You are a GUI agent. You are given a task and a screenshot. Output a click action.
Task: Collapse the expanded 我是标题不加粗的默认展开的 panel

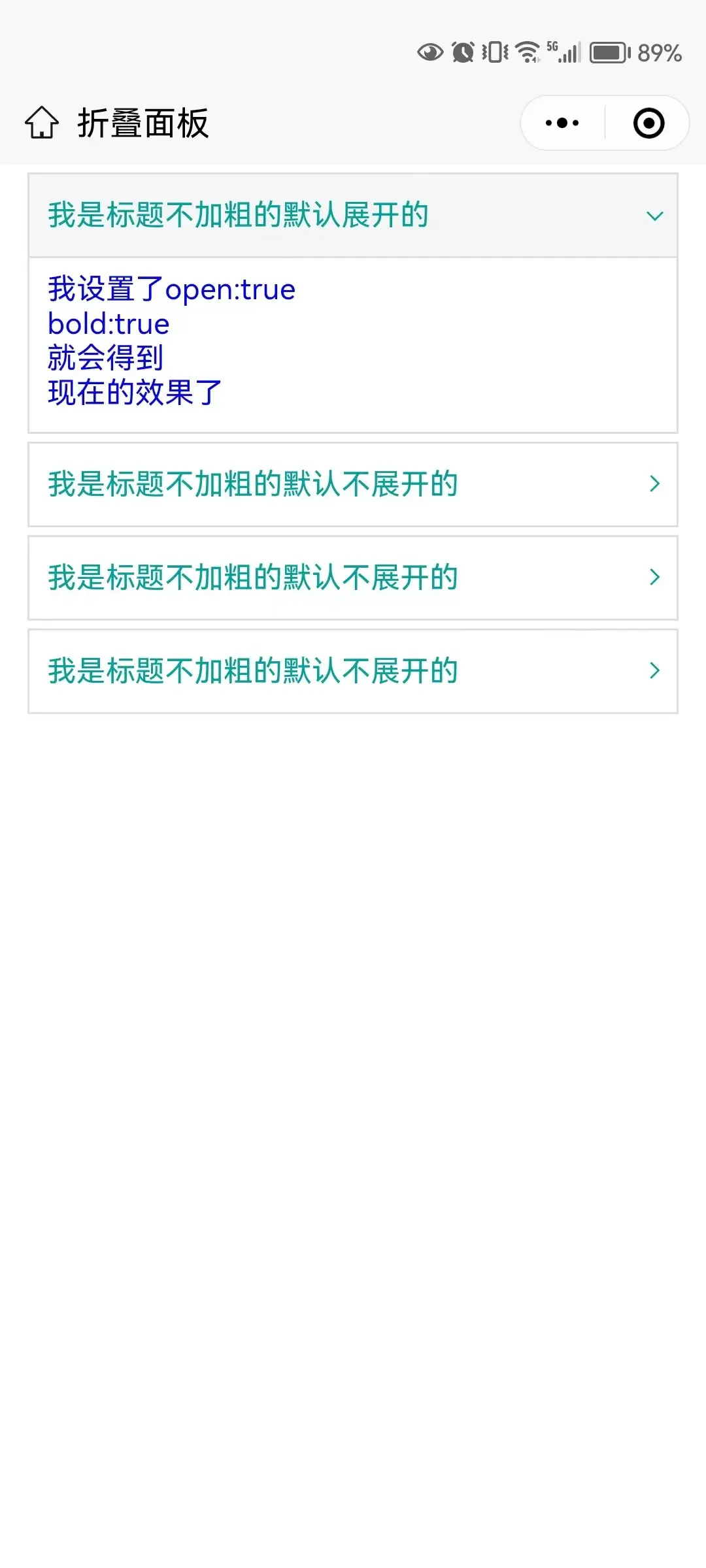353,216
